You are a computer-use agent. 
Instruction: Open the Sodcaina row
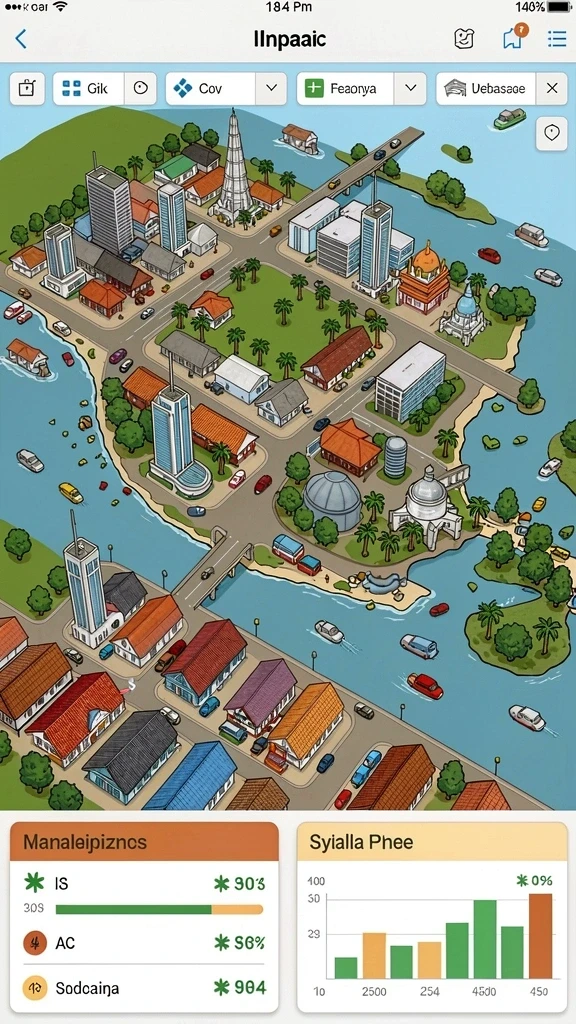click(x=144, y=987)
